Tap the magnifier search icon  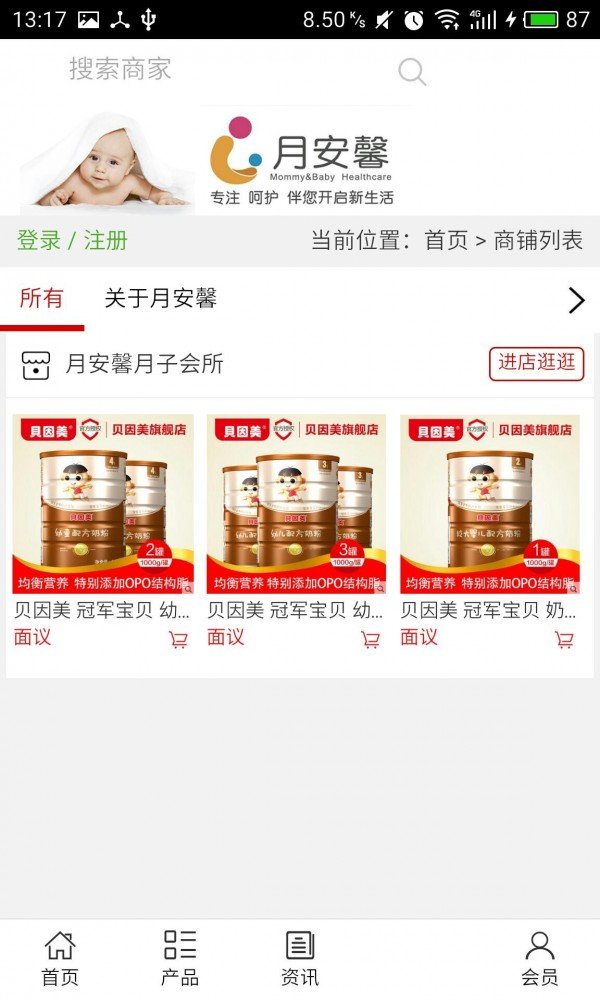(x=412, y=71)
